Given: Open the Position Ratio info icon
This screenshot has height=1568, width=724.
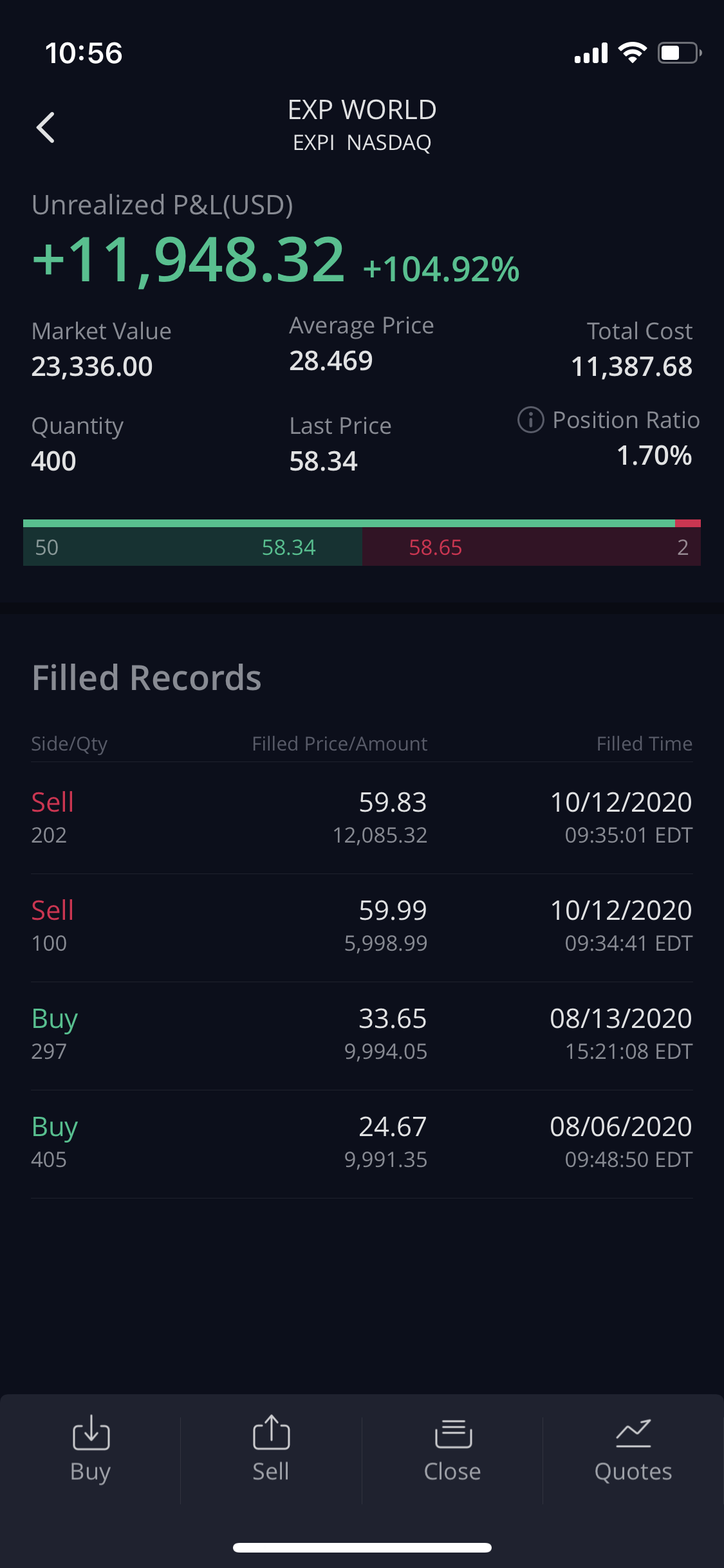Looking at the screenshot, I should coord(530,420).
